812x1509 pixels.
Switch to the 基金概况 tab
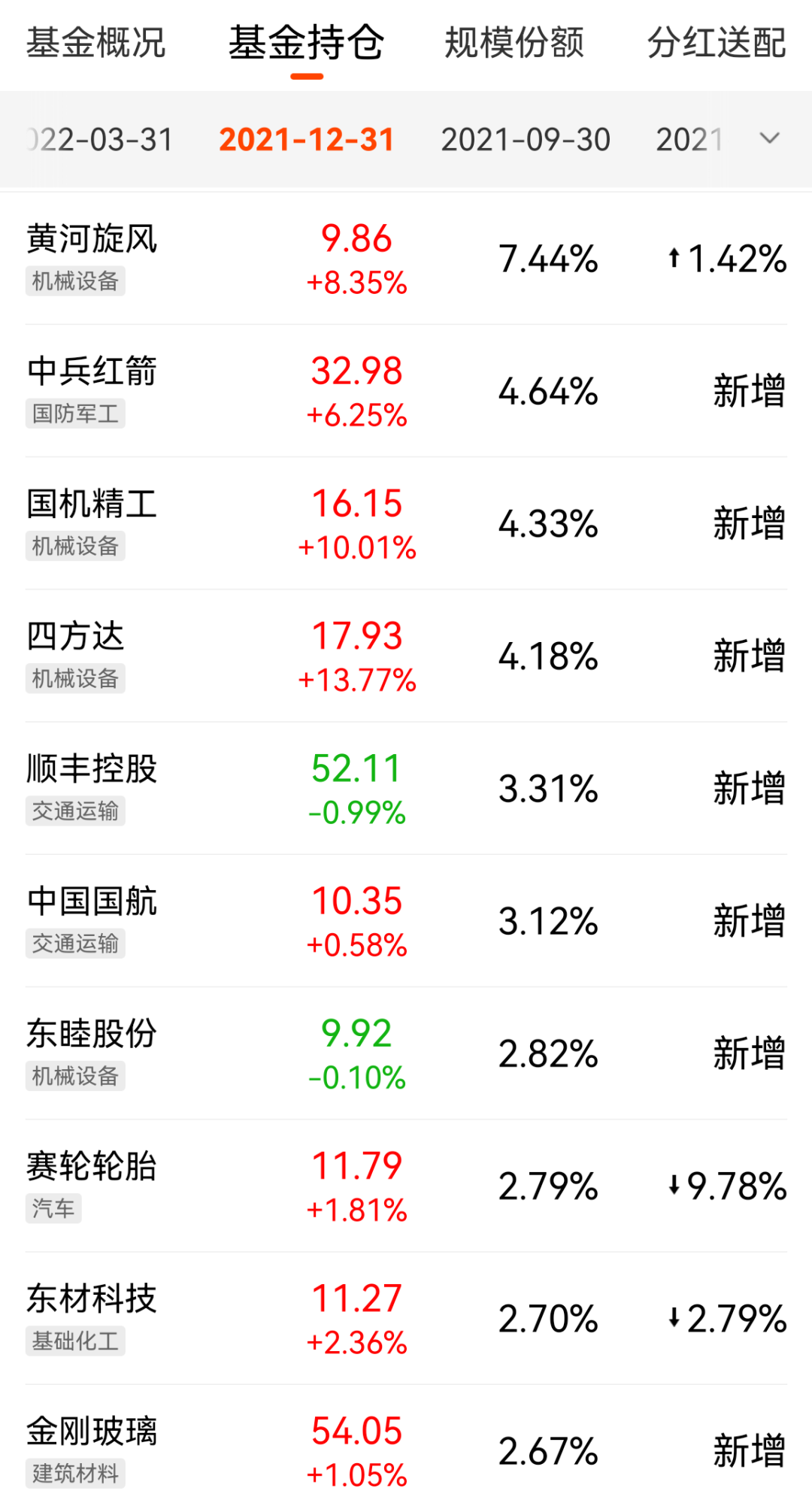95,43
